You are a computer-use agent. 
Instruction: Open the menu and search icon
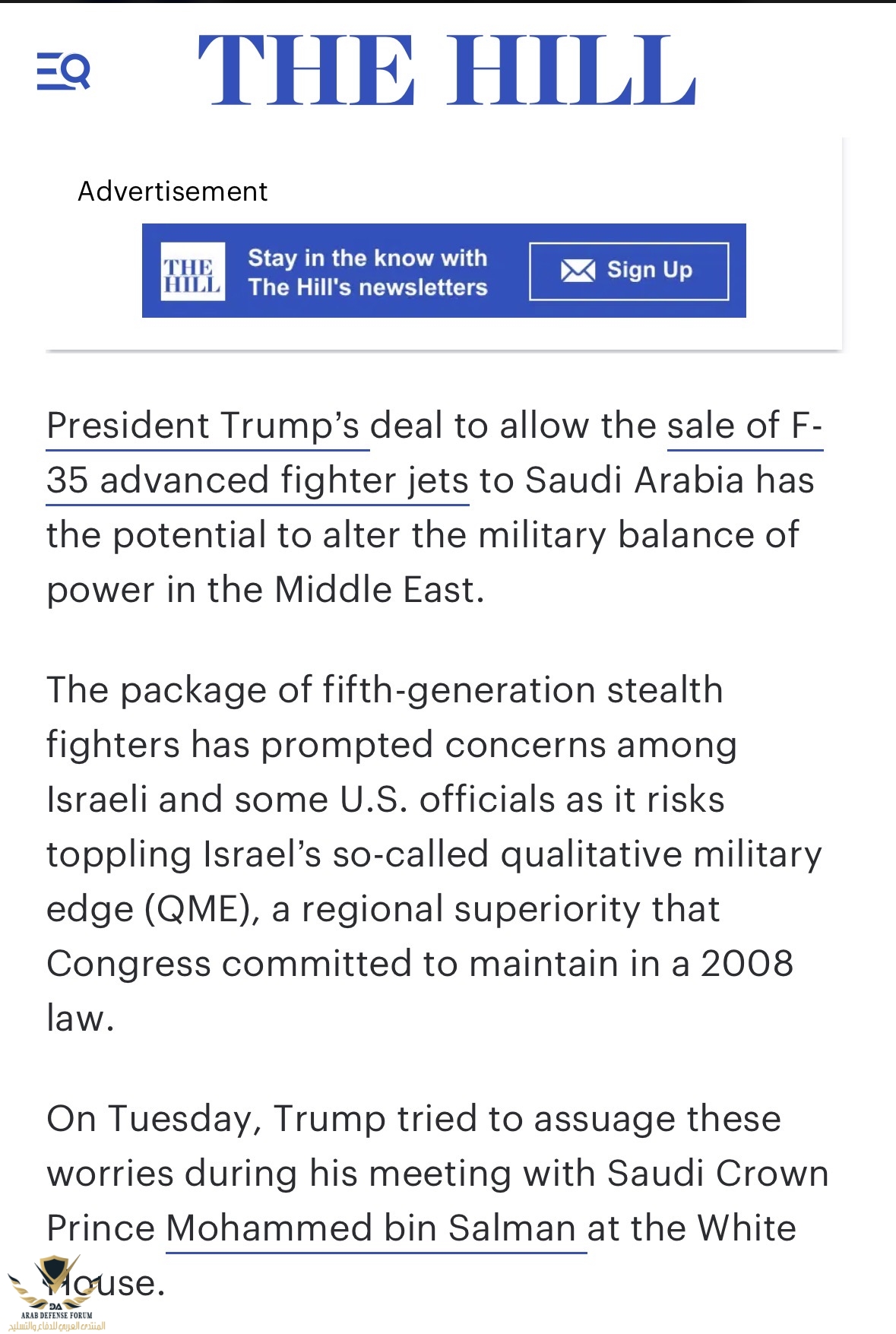(x=64, y=71)
